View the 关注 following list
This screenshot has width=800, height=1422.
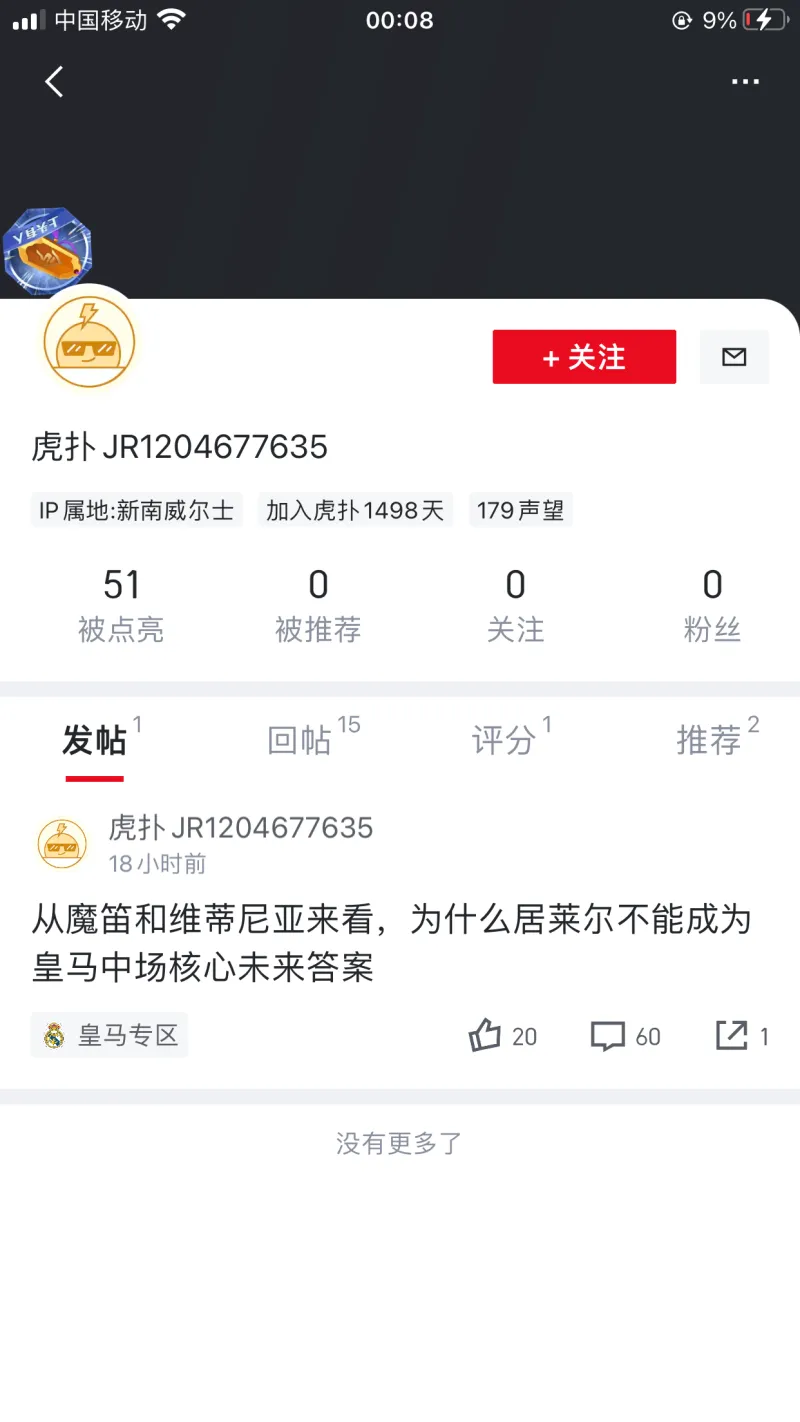(515, 605)
